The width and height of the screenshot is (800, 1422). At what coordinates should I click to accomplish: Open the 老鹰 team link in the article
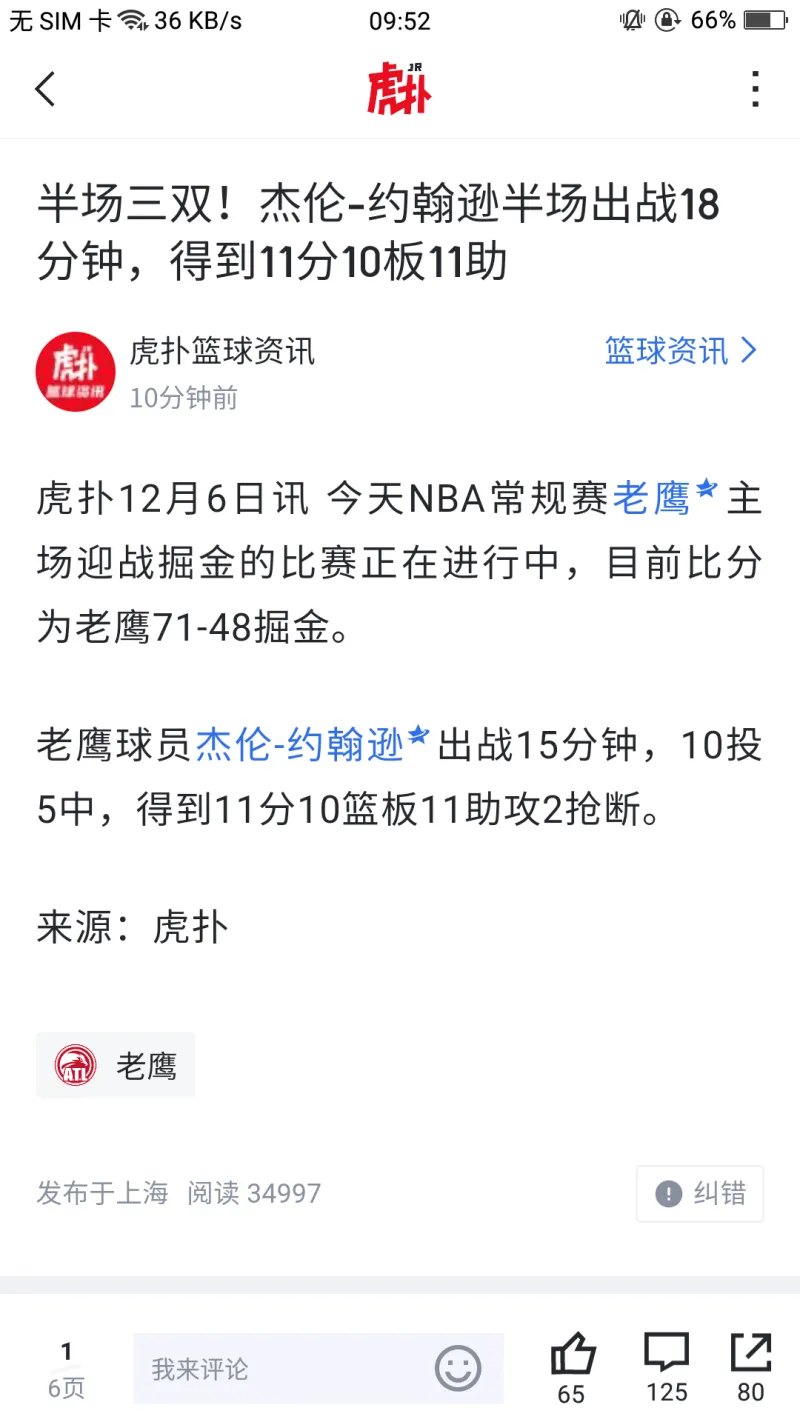pos(652,498)
